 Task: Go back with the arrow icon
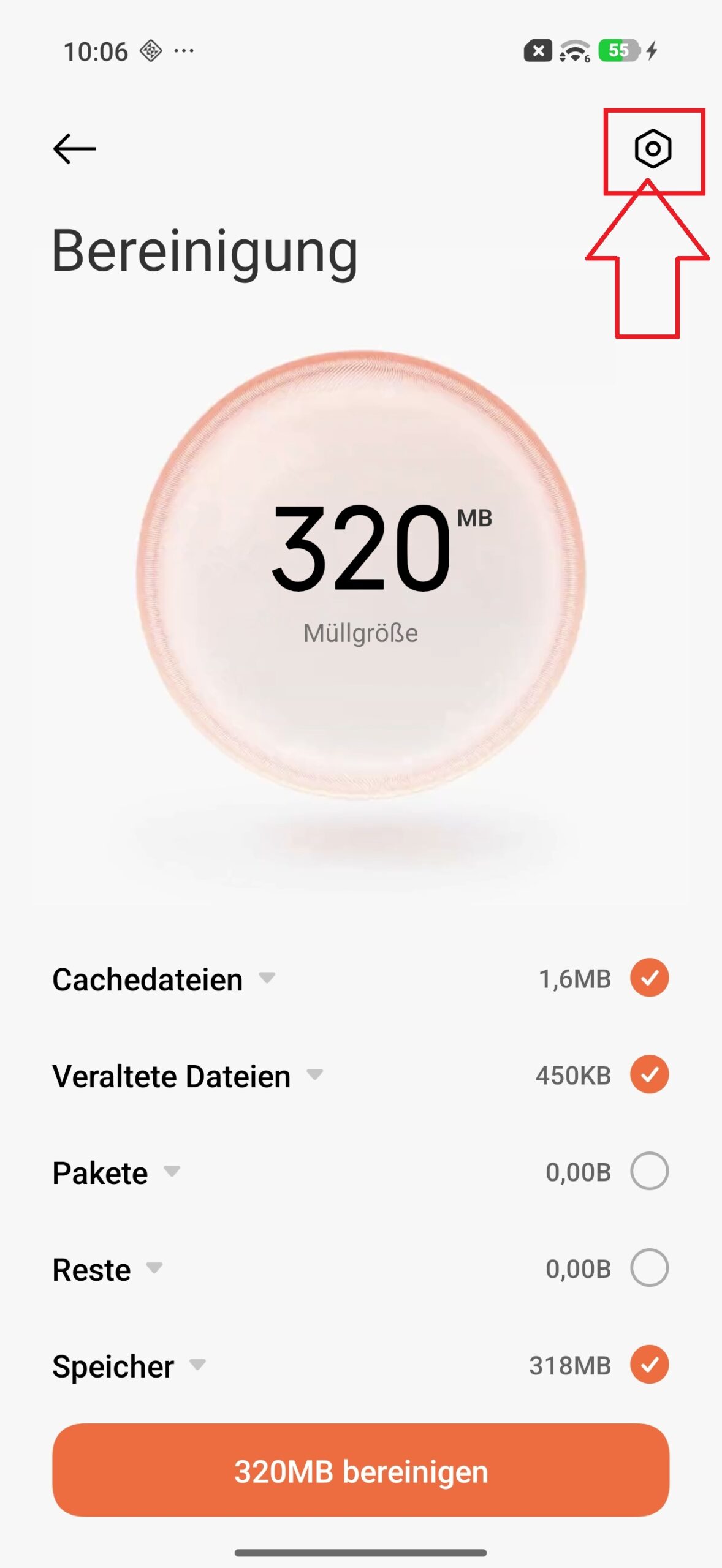75,149
